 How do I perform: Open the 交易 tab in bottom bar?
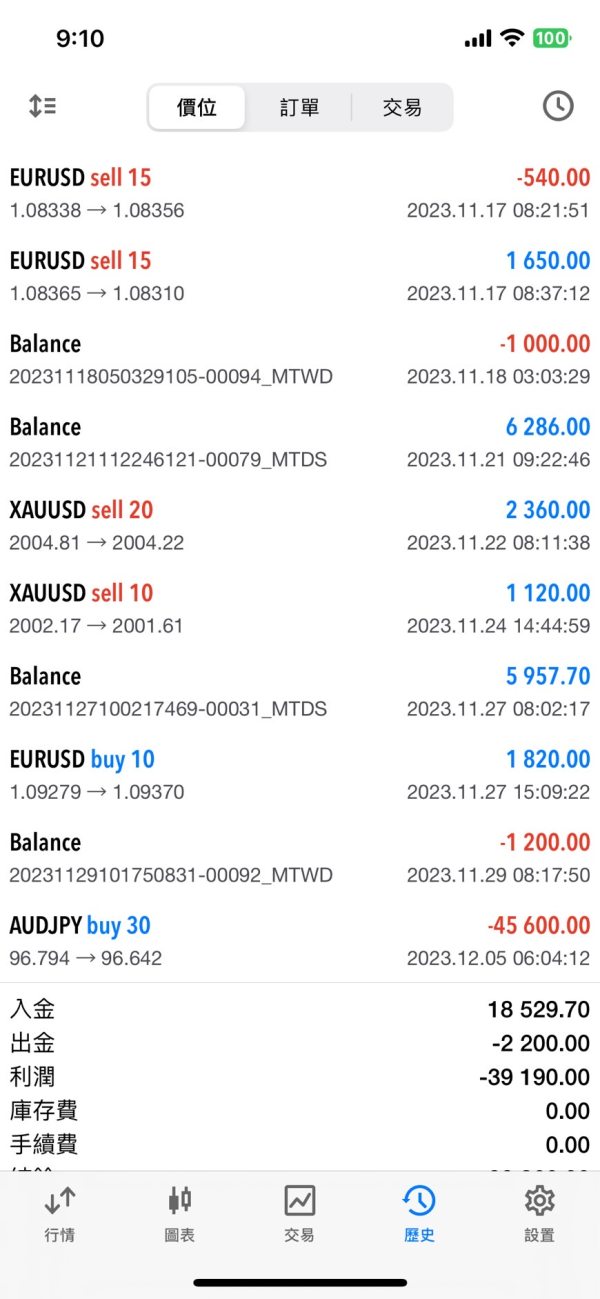point(299,1213)
